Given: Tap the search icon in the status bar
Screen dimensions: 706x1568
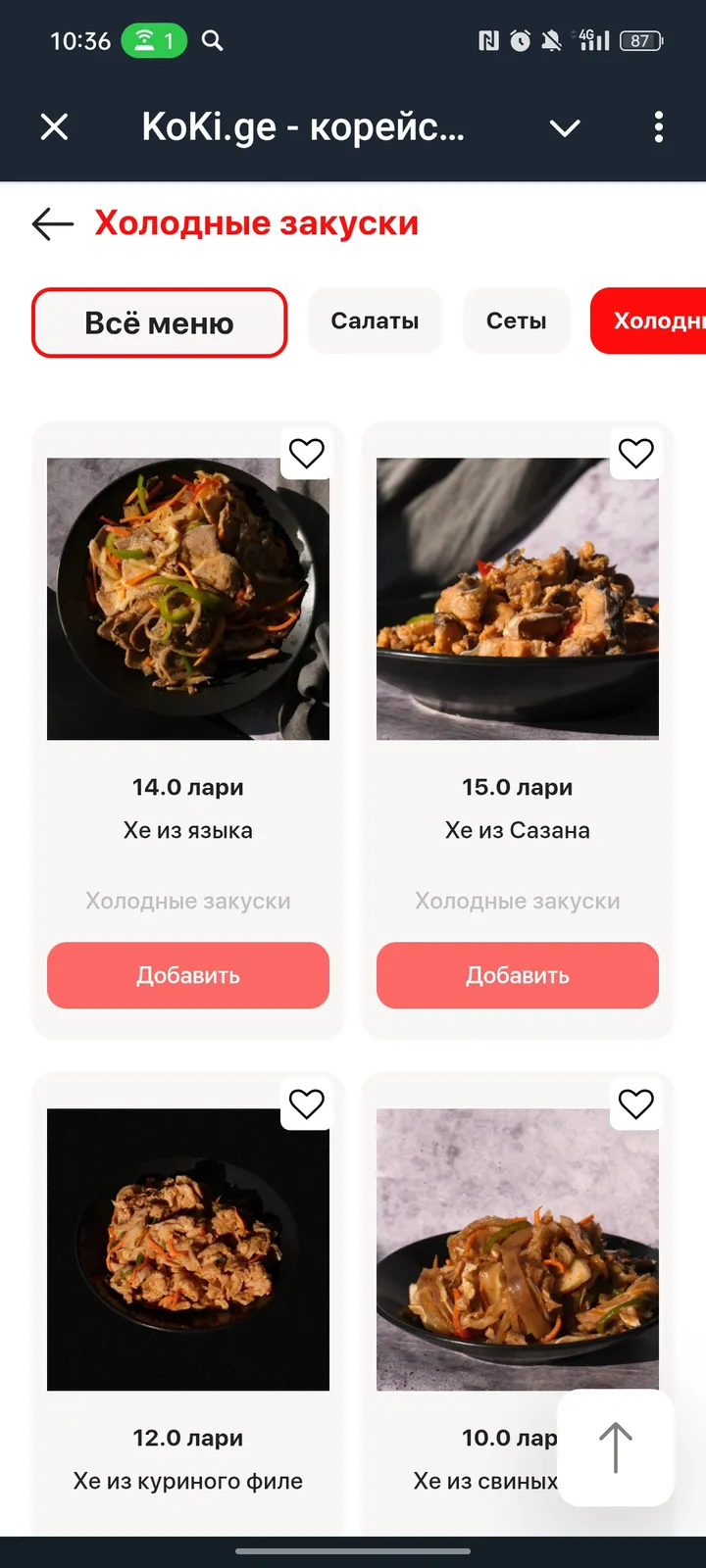Looking at the screenshot, I should coord(212,40).
